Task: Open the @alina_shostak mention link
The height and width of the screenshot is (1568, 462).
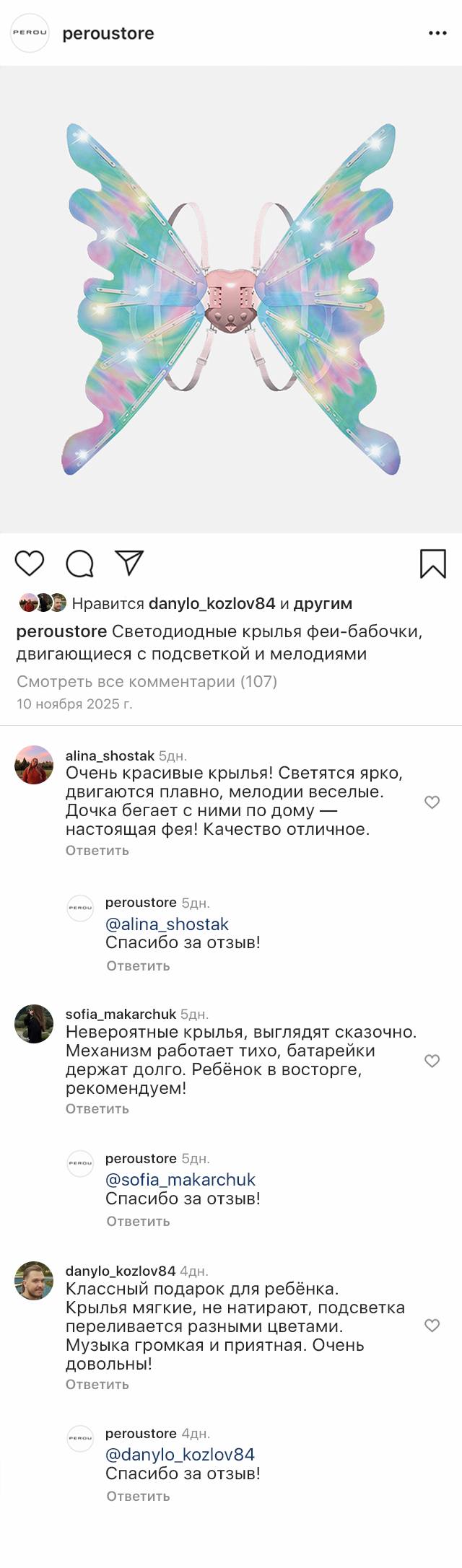Action: click(167, 924)
